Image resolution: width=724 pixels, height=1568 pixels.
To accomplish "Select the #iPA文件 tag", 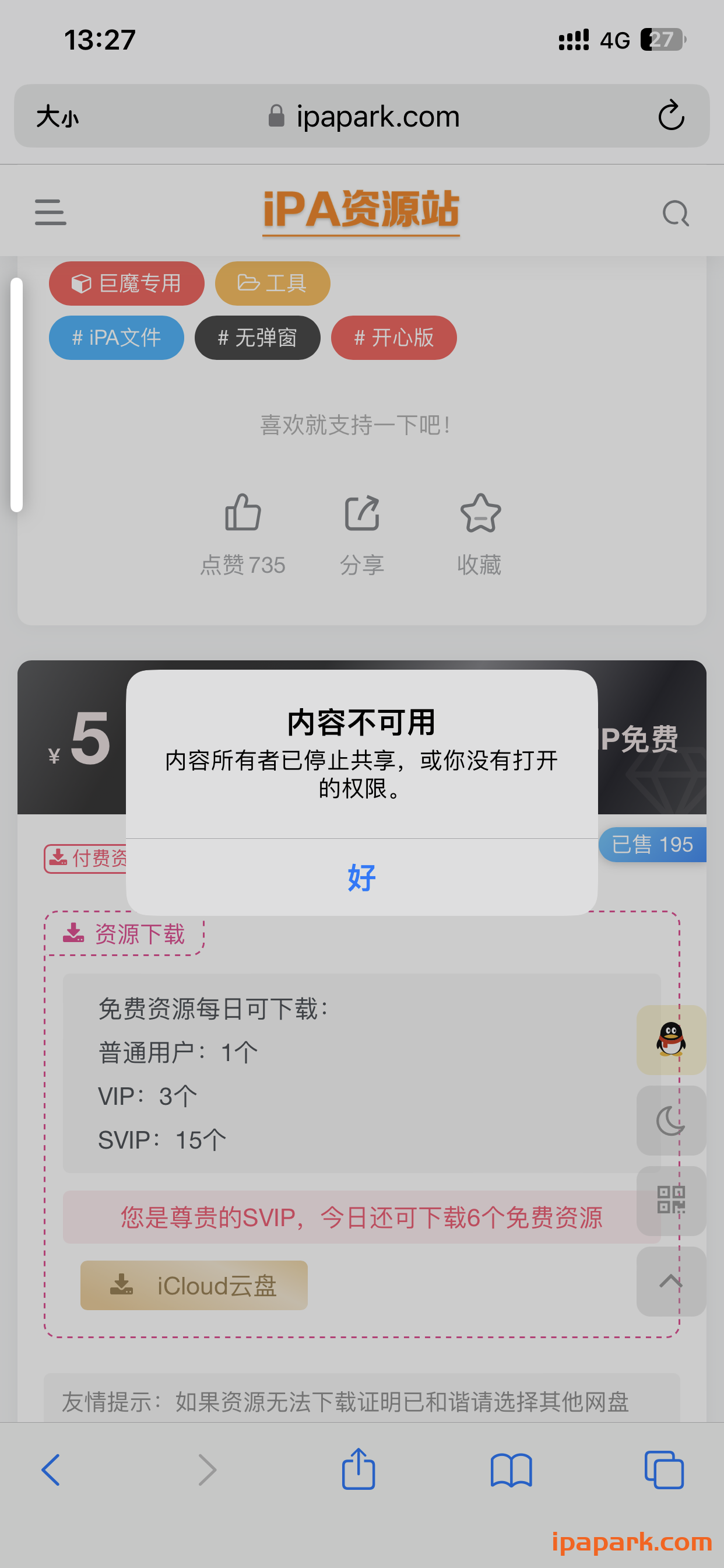I will [115, 338].
